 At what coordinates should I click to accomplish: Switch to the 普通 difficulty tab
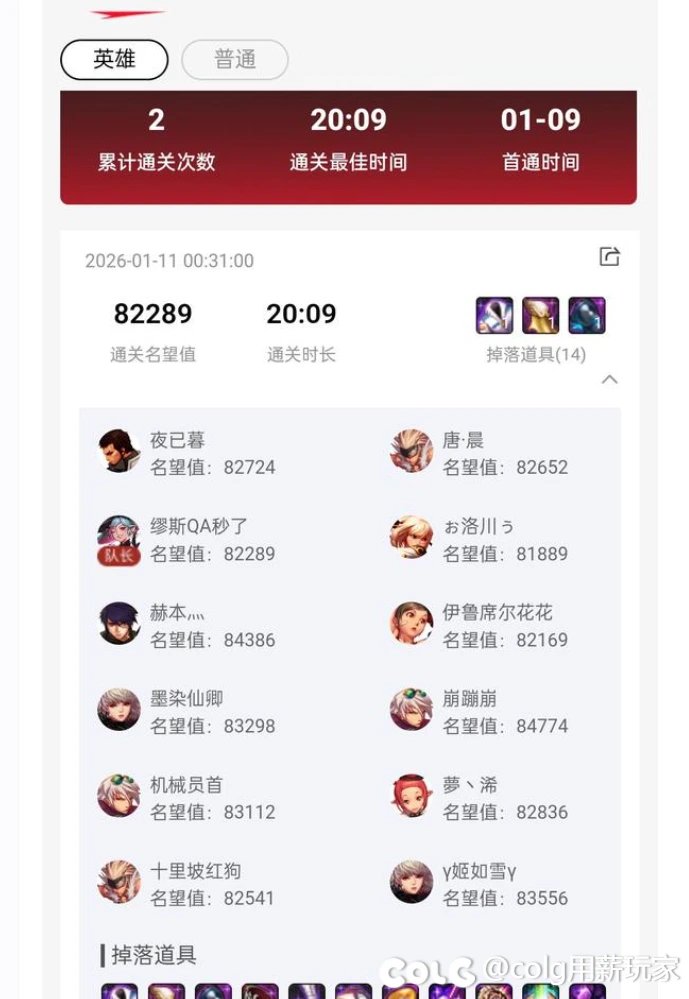click(x=235, y=60)
